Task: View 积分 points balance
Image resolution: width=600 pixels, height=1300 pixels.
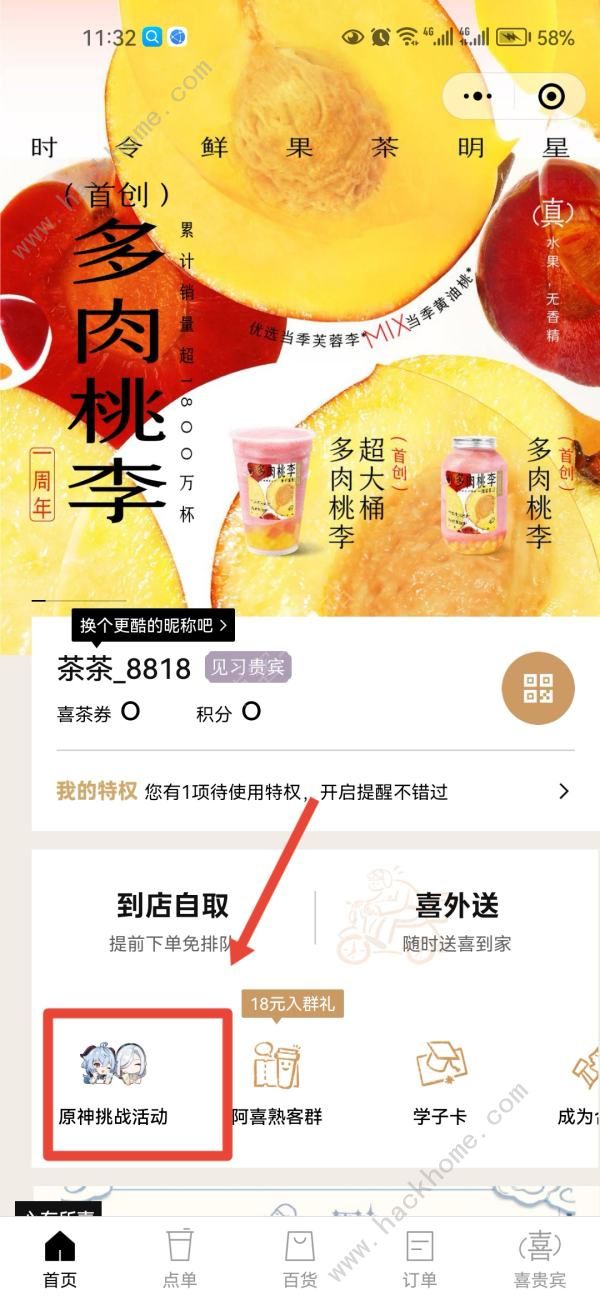Action: 228,713
